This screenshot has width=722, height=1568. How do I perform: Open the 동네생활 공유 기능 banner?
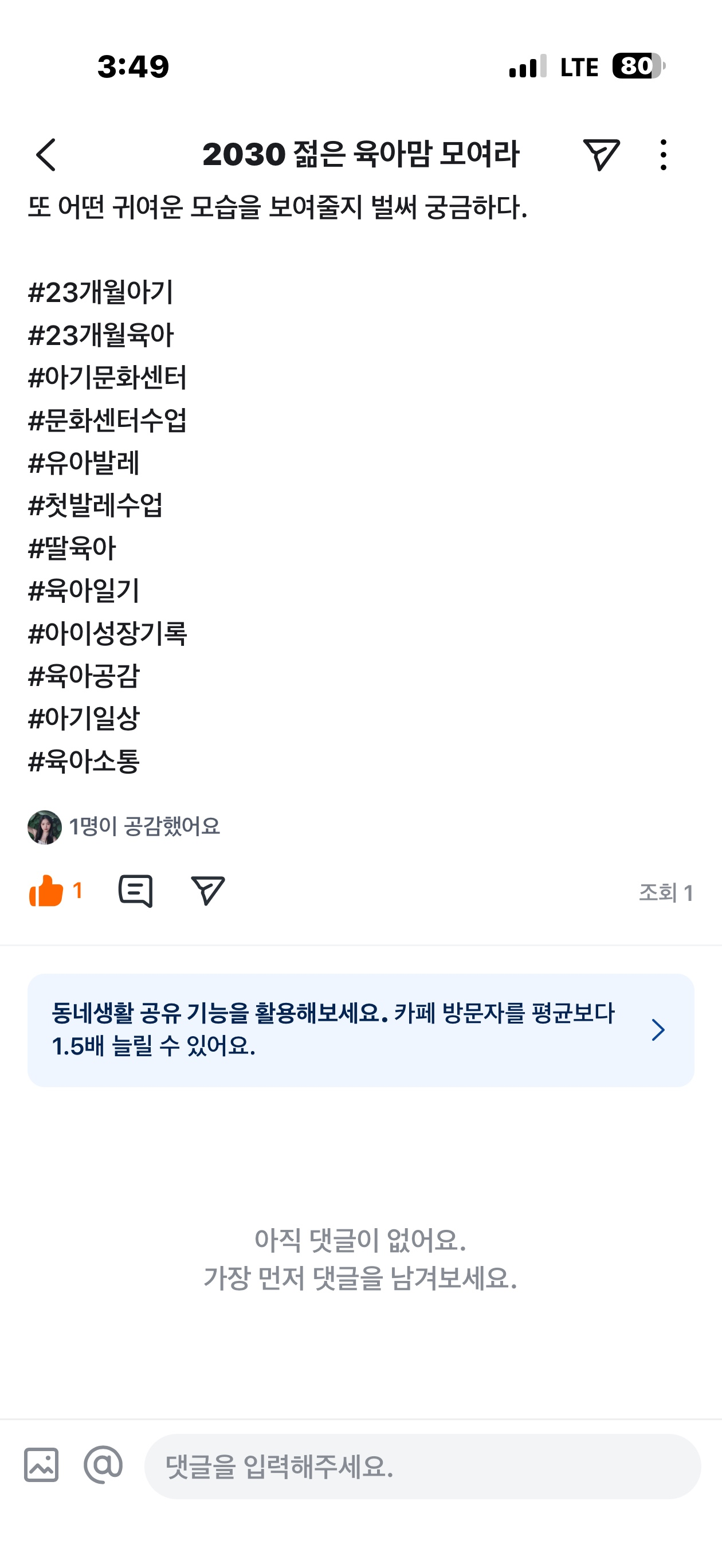[360, 1030]
